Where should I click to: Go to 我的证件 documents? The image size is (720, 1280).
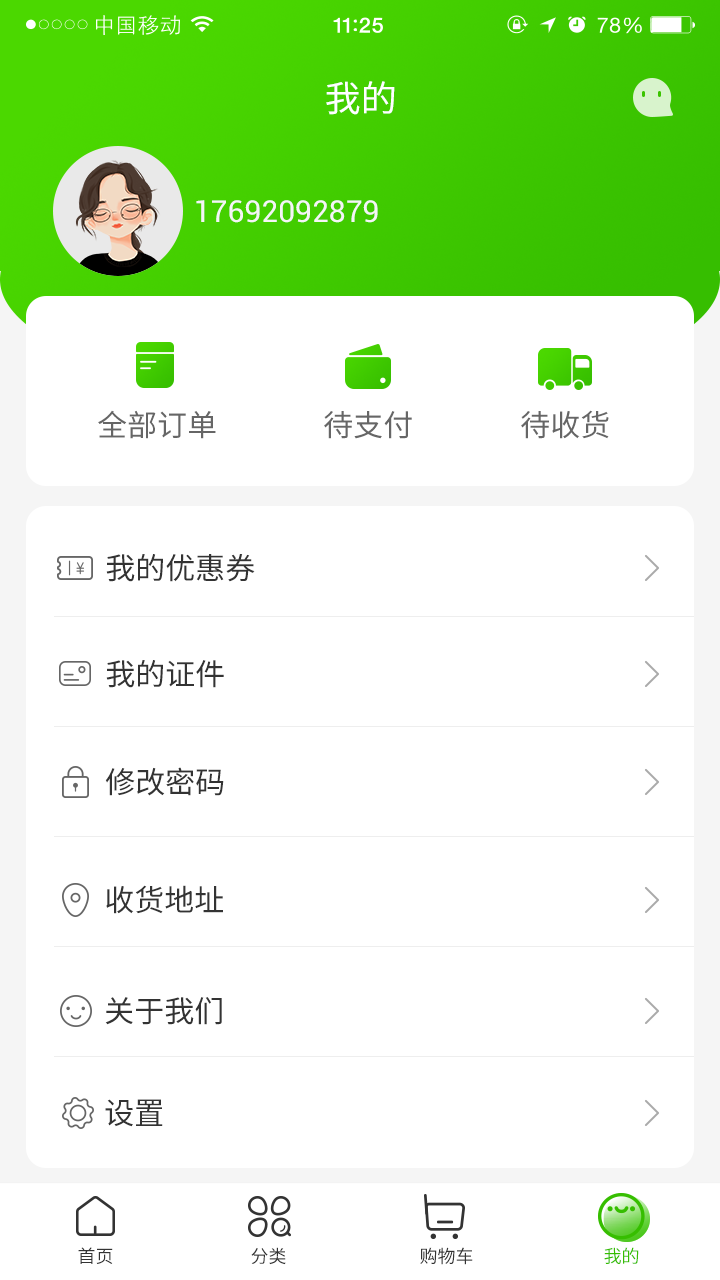tap(360, 674)
